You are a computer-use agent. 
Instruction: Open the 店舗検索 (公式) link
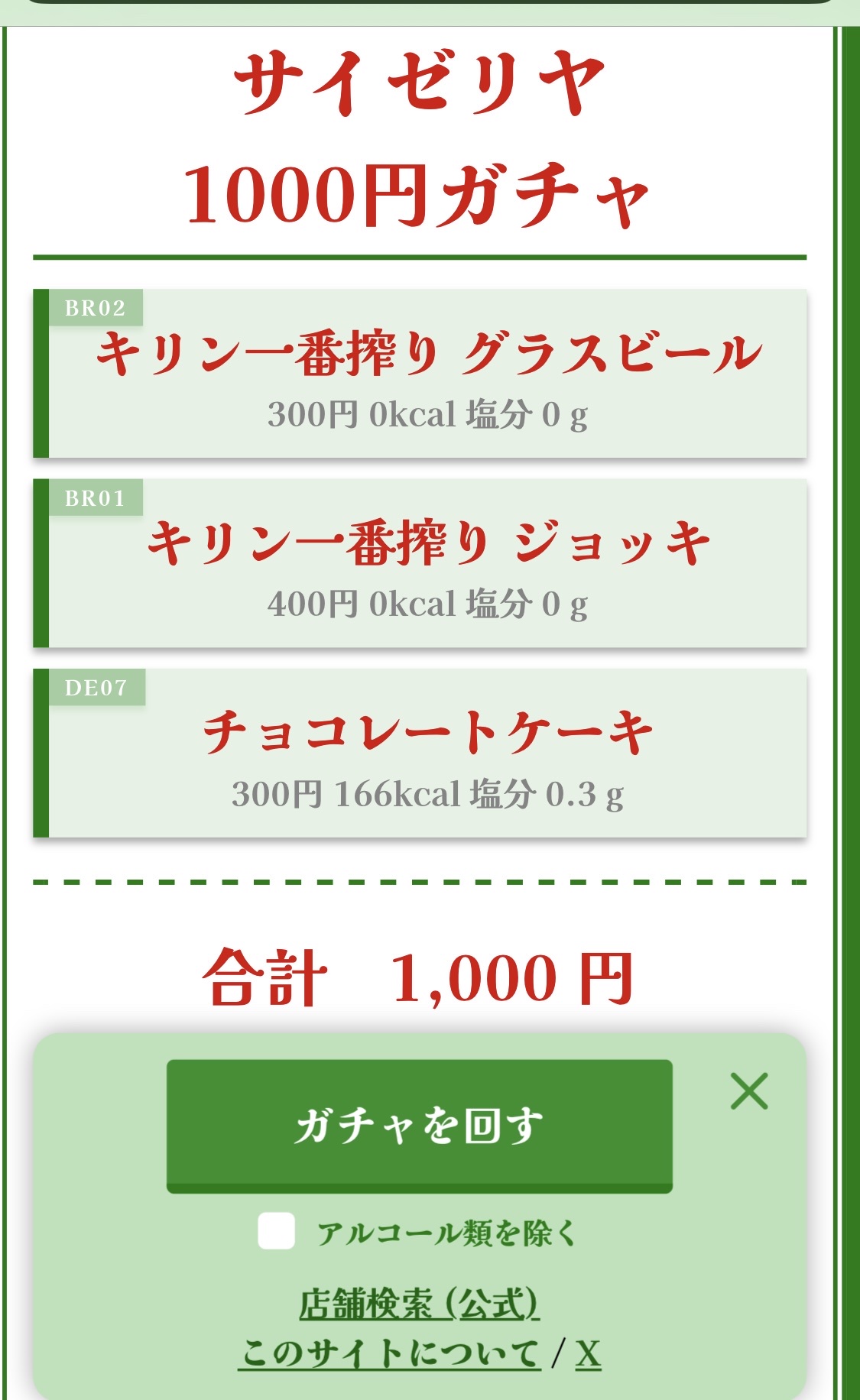419,1304
